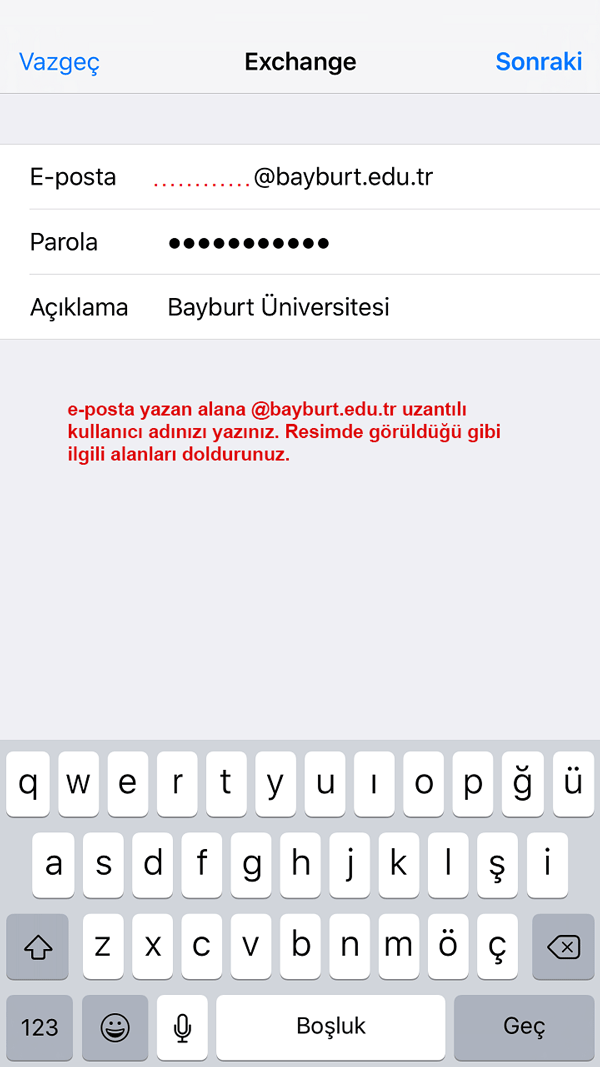Tap Vazgeç to cancel setup
This screenshot has height=1067, width=600.
[x=59, y=62]
